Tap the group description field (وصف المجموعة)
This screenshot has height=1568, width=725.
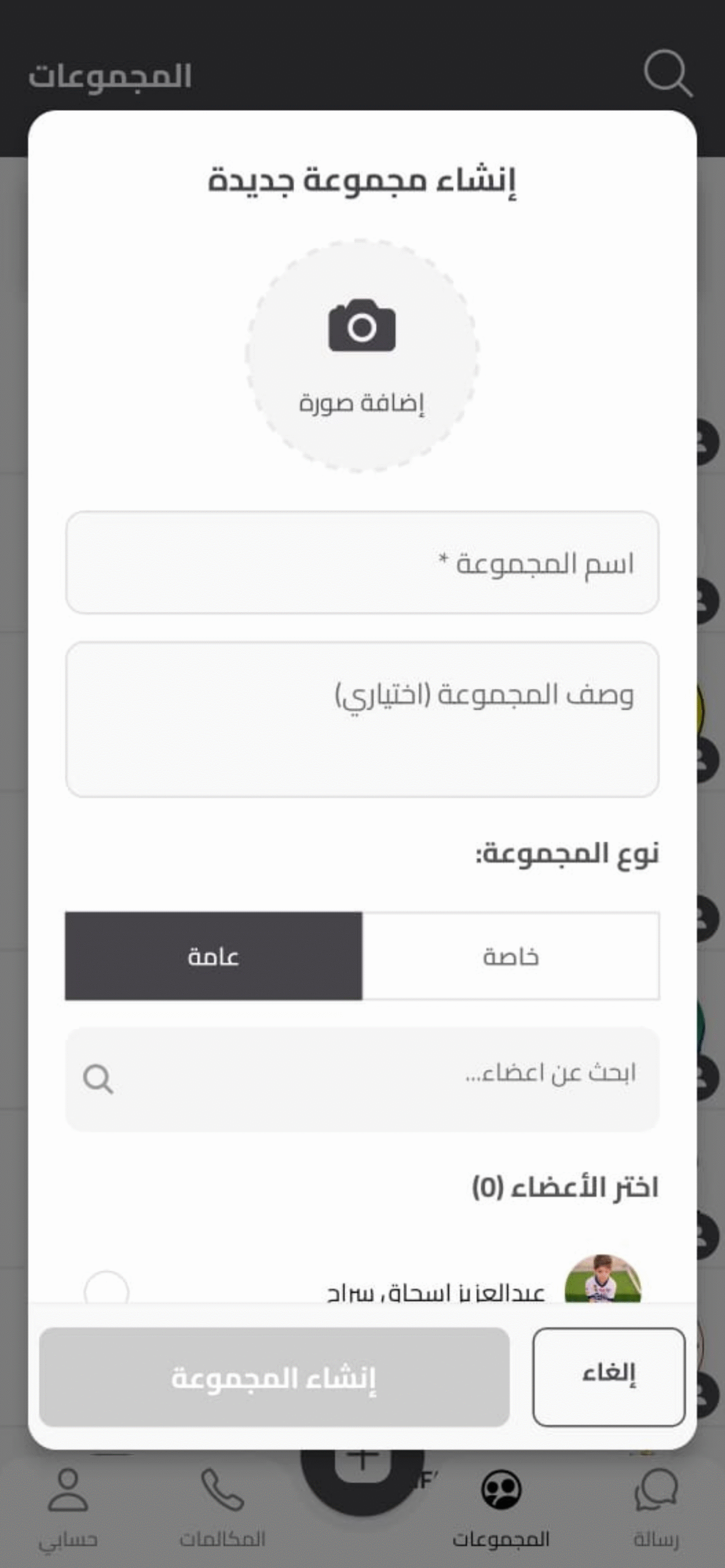(x=362, y=719)
